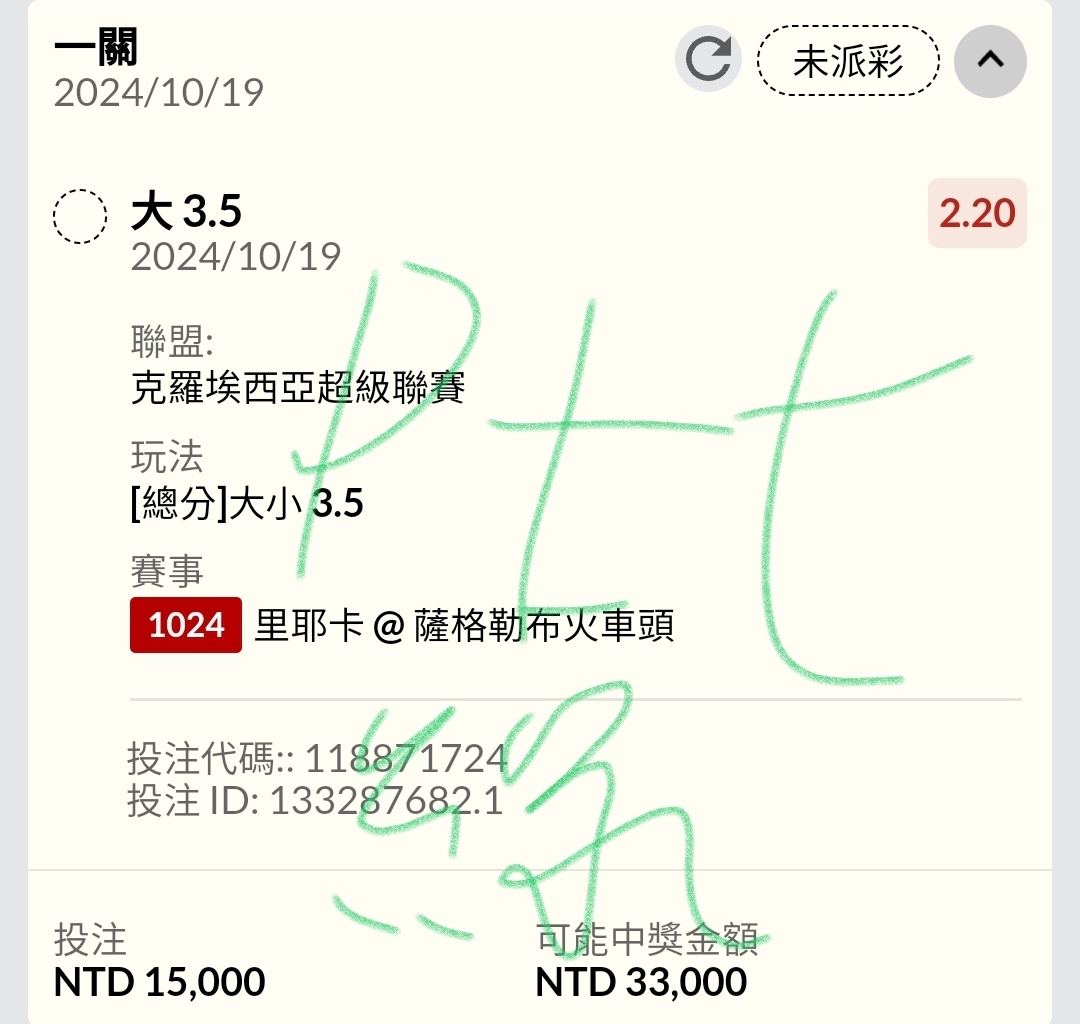This screenshot has width=1080, height=1024.
Task: Refresh the bet slip status
Action: (708, 60)
